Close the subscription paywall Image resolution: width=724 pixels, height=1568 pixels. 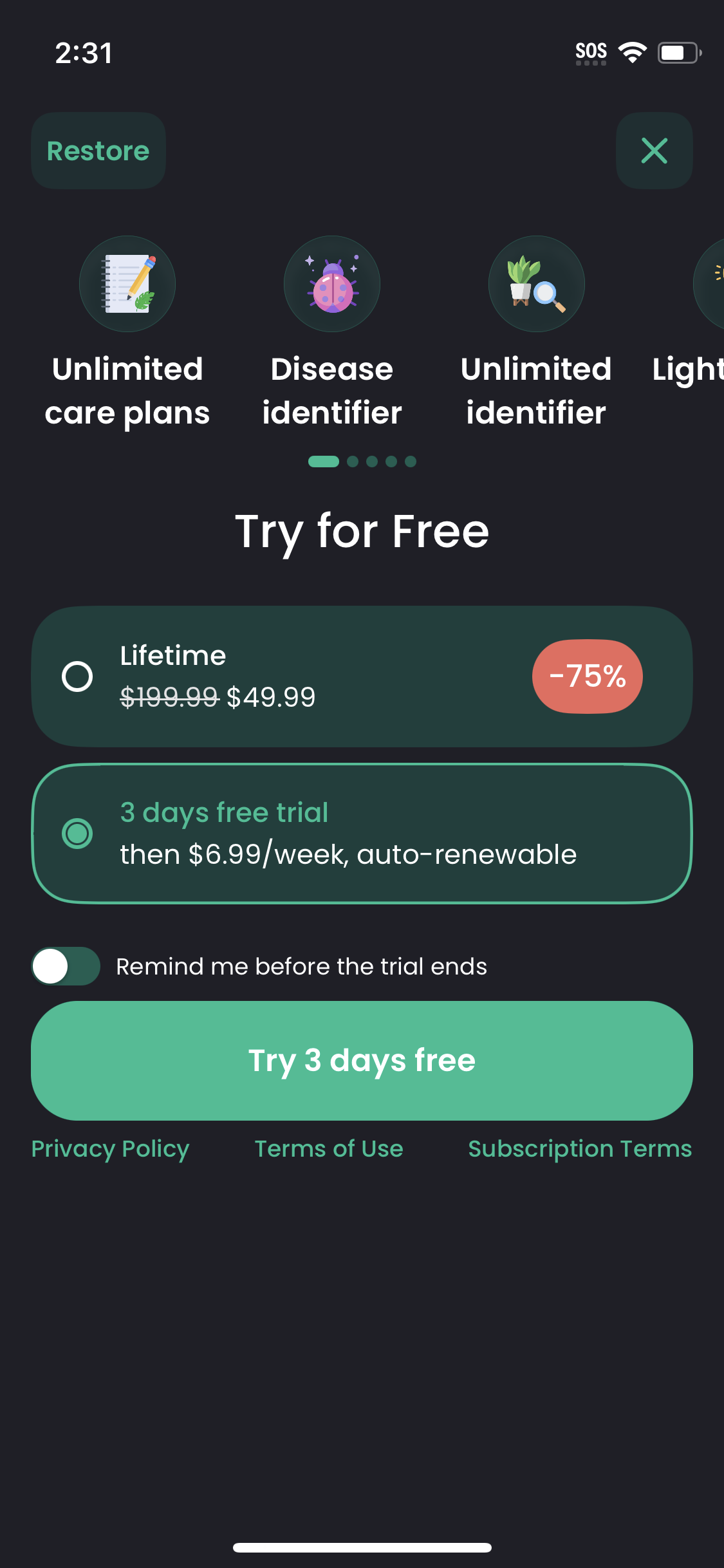coord(654,151)
